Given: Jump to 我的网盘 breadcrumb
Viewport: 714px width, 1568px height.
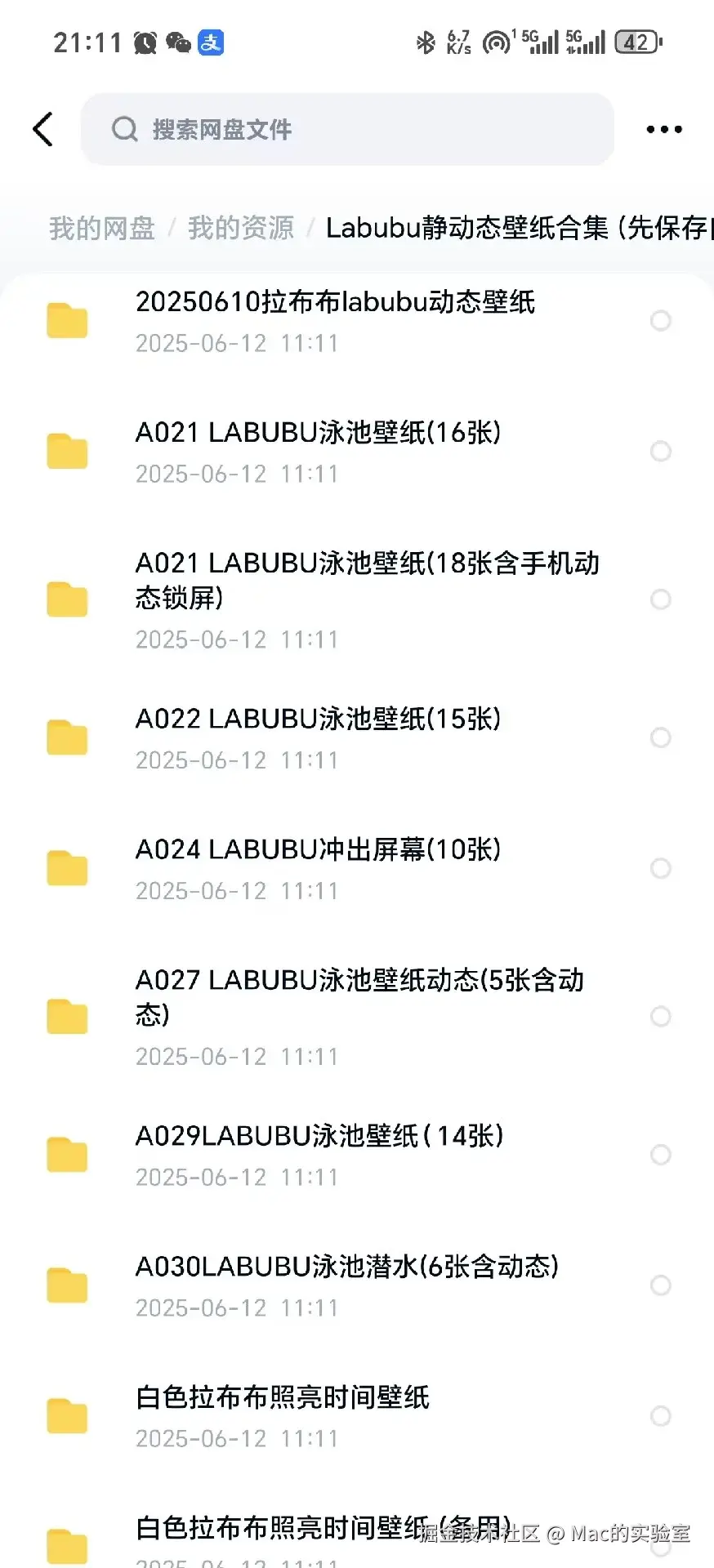Looking at the screenshot, I should click(x=102, y=228).
